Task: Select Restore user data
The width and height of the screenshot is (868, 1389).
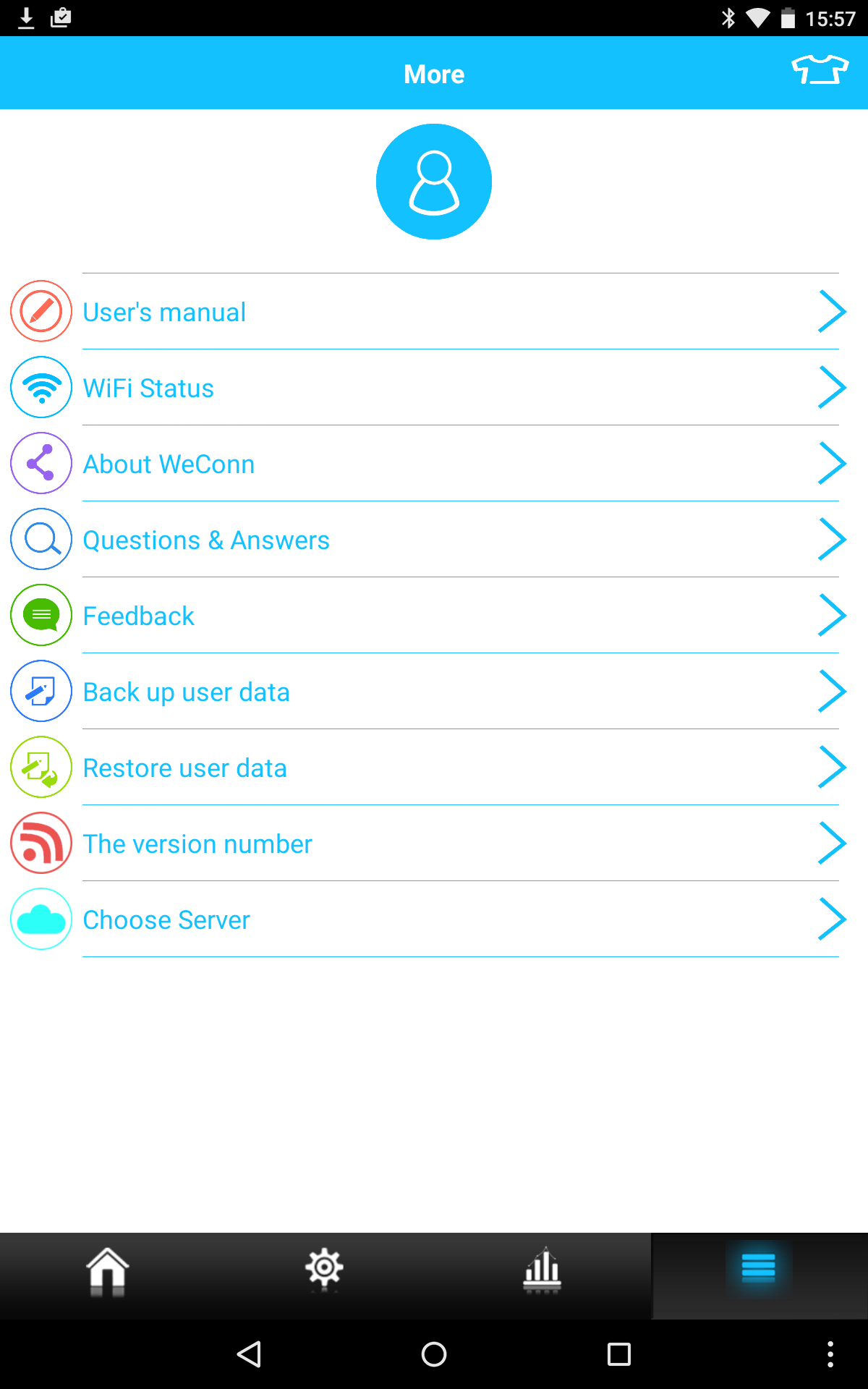Action: [434, 768]
